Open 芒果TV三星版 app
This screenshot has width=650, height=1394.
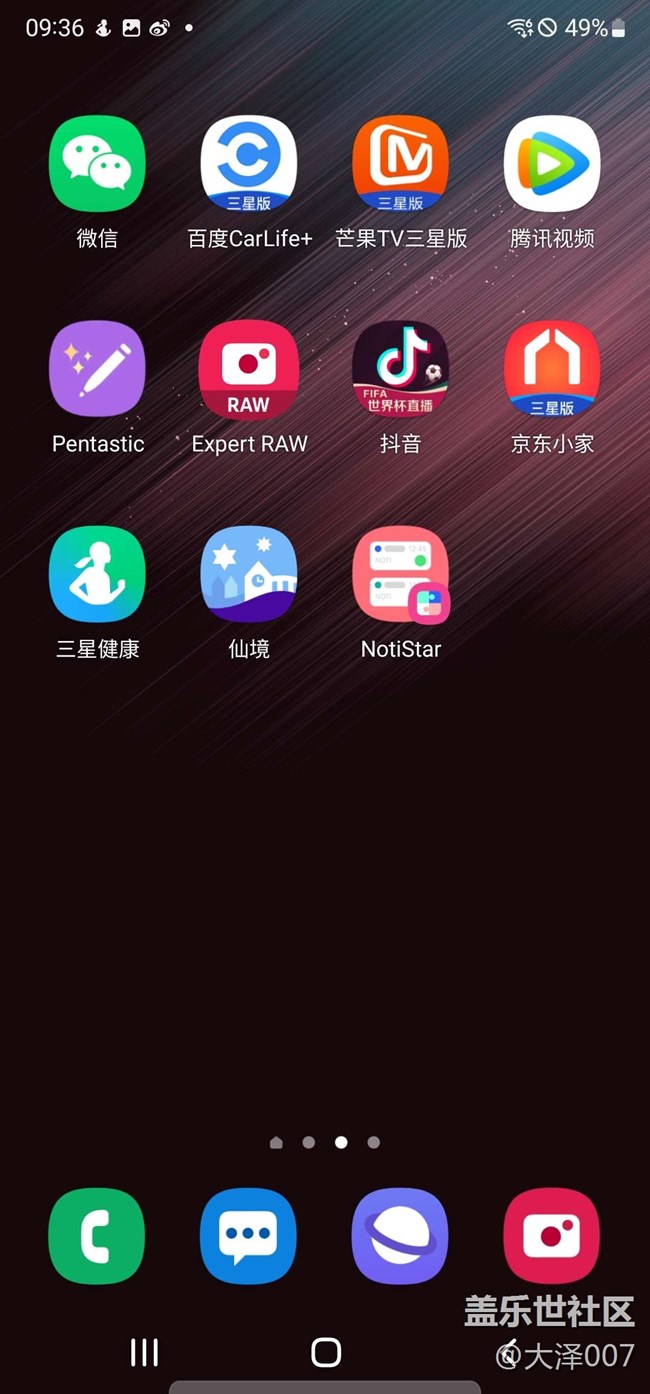pyautogui.click(x=401, y=164)
